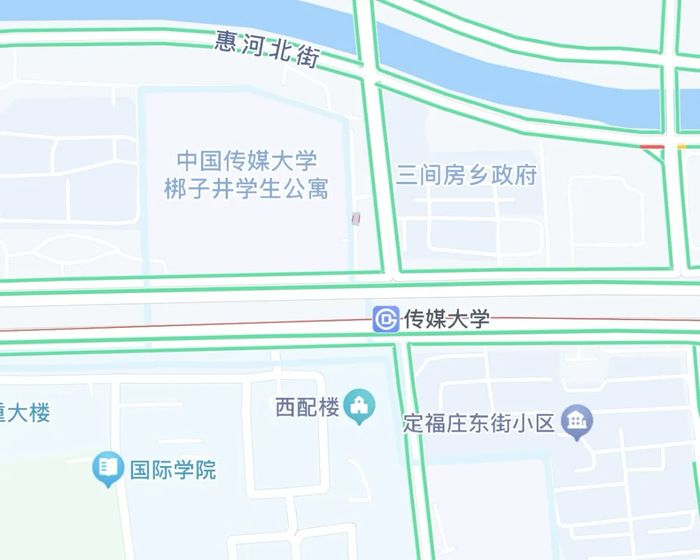The width and height of the screenshot is (700, 560).
Task: Select the 西配楼 building marker
Action: (359, 406)
